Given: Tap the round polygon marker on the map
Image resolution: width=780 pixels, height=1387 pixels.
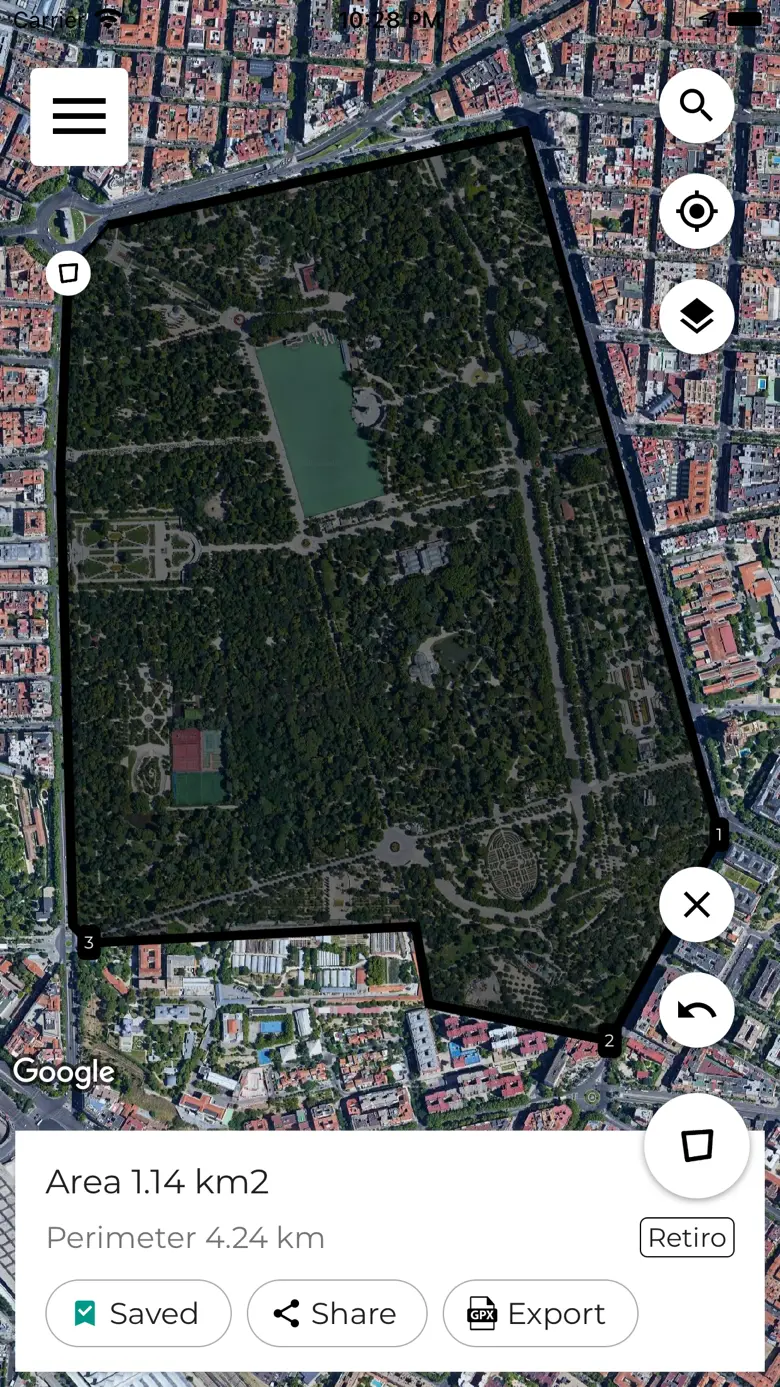Looking at the screenshot, I should (x=68, y=273).
